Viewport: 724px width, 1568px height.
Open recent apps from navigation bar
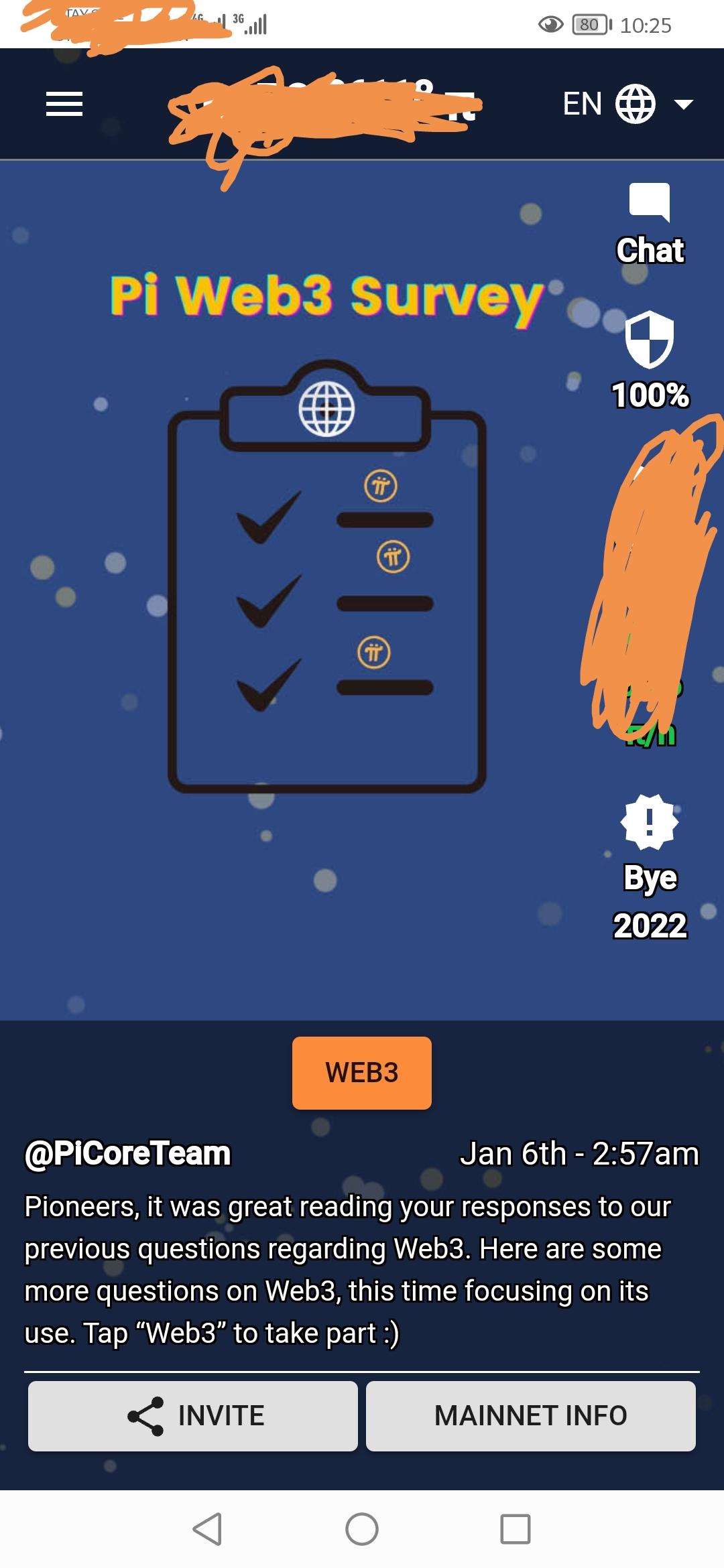(515, 1529)
